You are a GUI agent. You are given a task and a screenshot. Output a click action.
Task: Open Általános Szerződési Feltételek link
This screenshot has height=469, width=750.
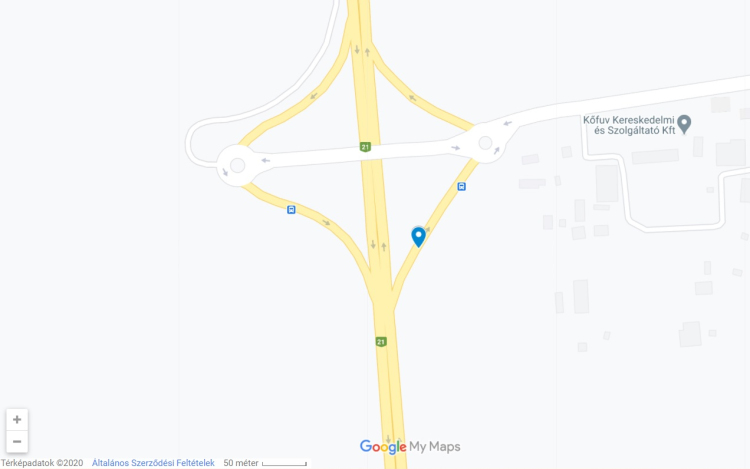click(153, 463)
